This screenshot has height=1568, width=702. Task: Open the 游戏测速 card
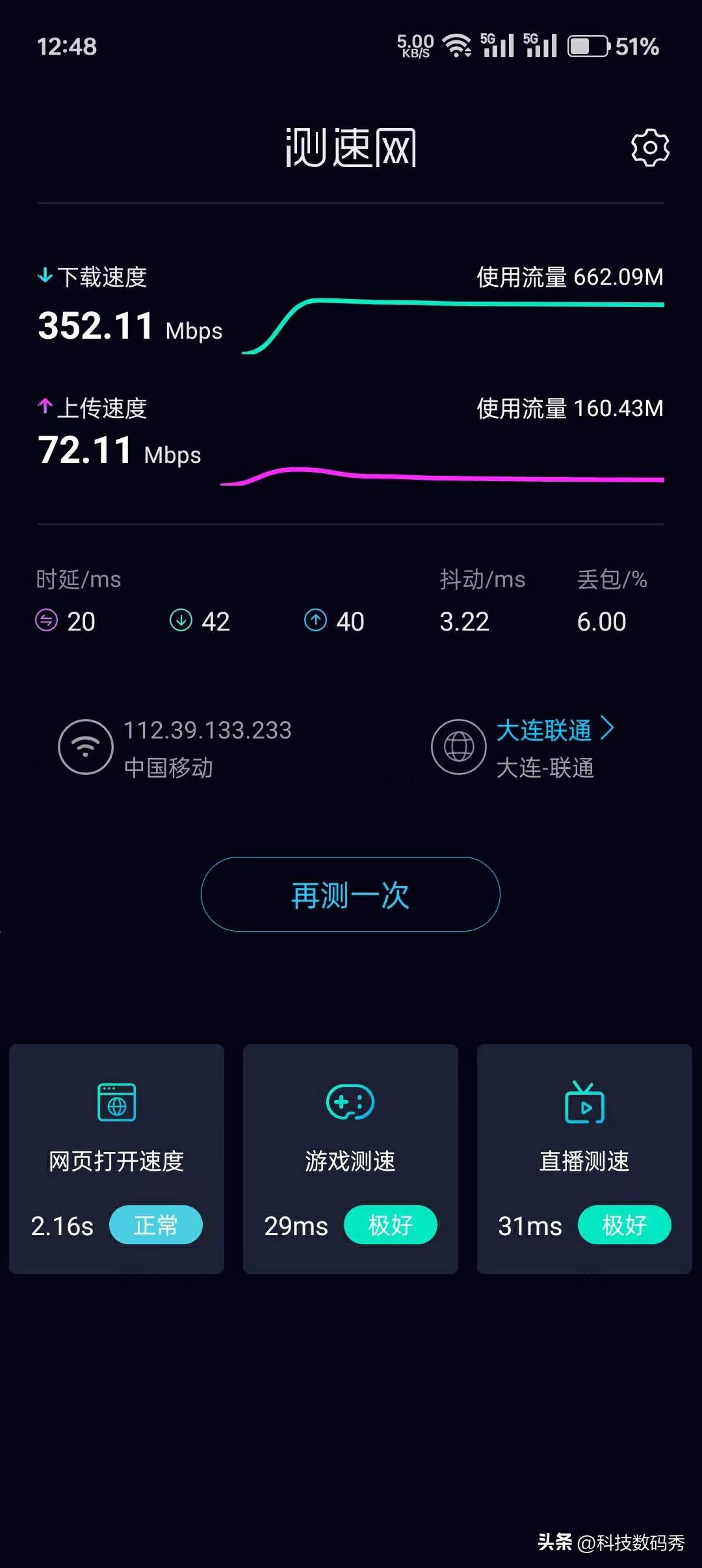(350, 1159)
